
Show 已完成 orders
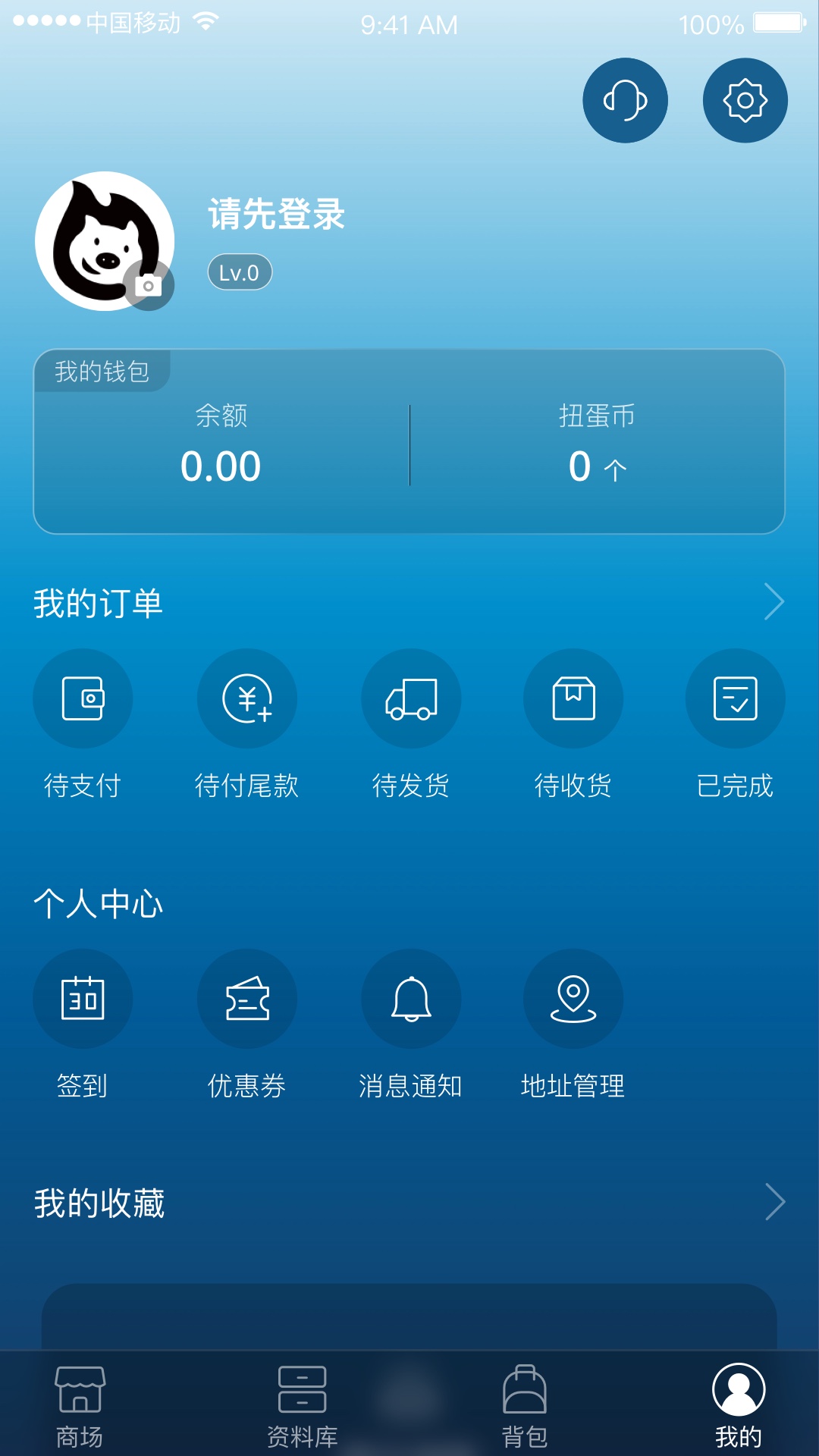point(735,698)
